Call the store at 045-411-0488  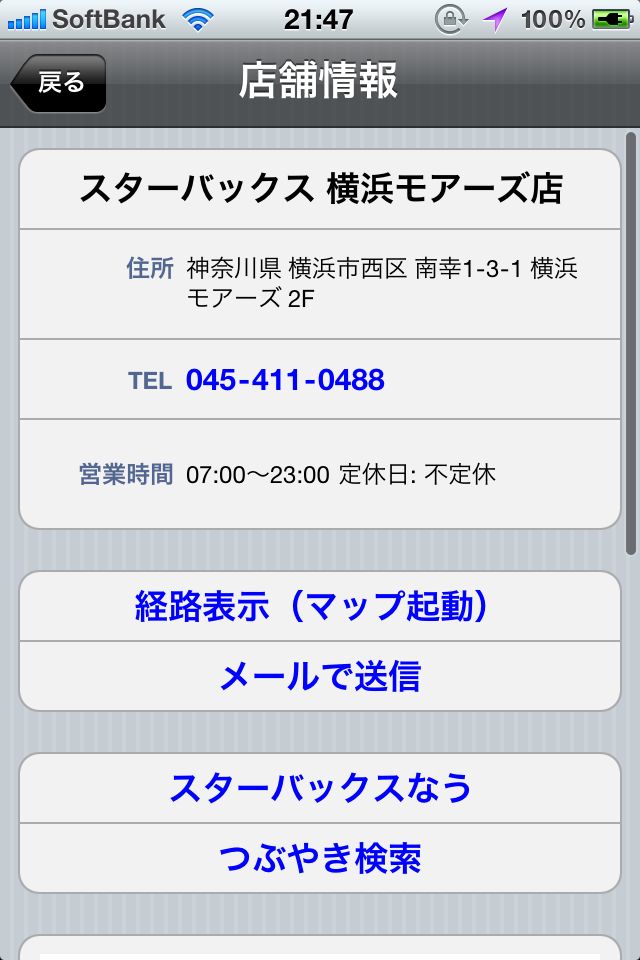285,380
